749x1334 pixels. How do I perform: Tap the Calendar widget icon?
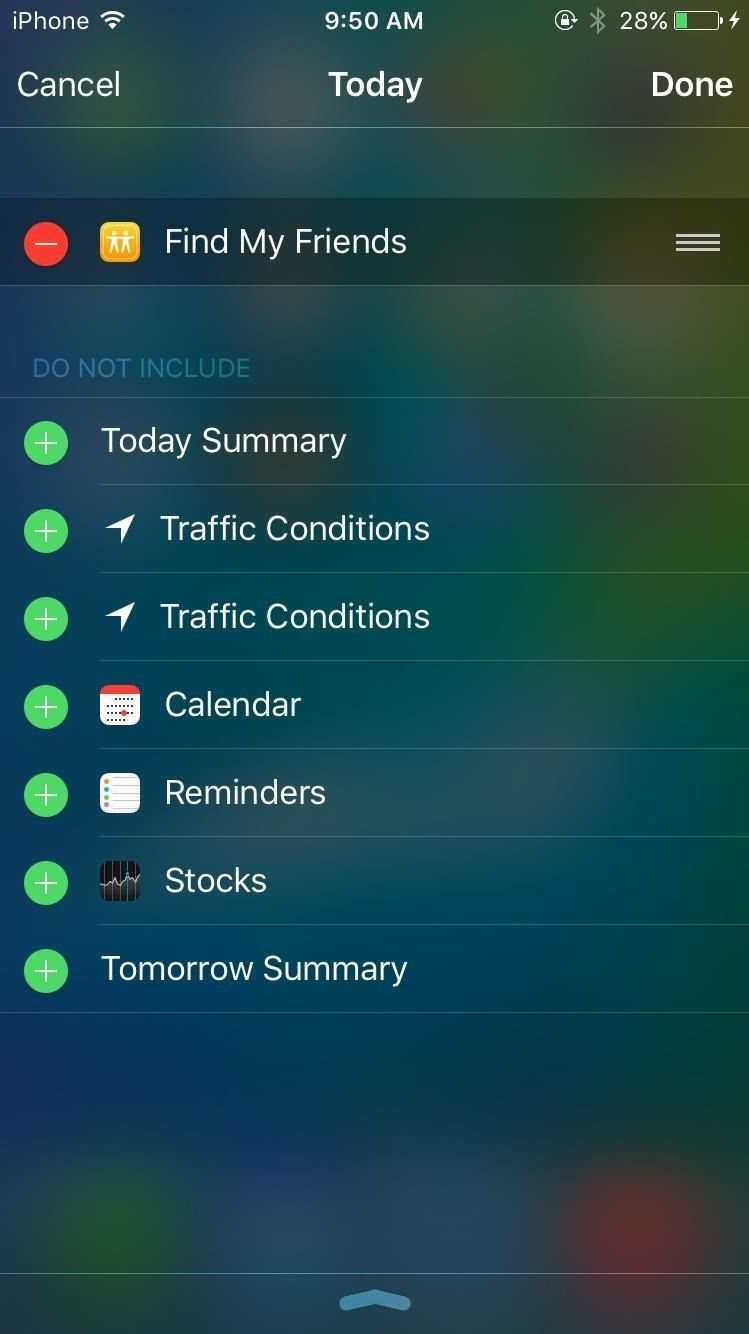pyautogui.click(x=119, y=705)
